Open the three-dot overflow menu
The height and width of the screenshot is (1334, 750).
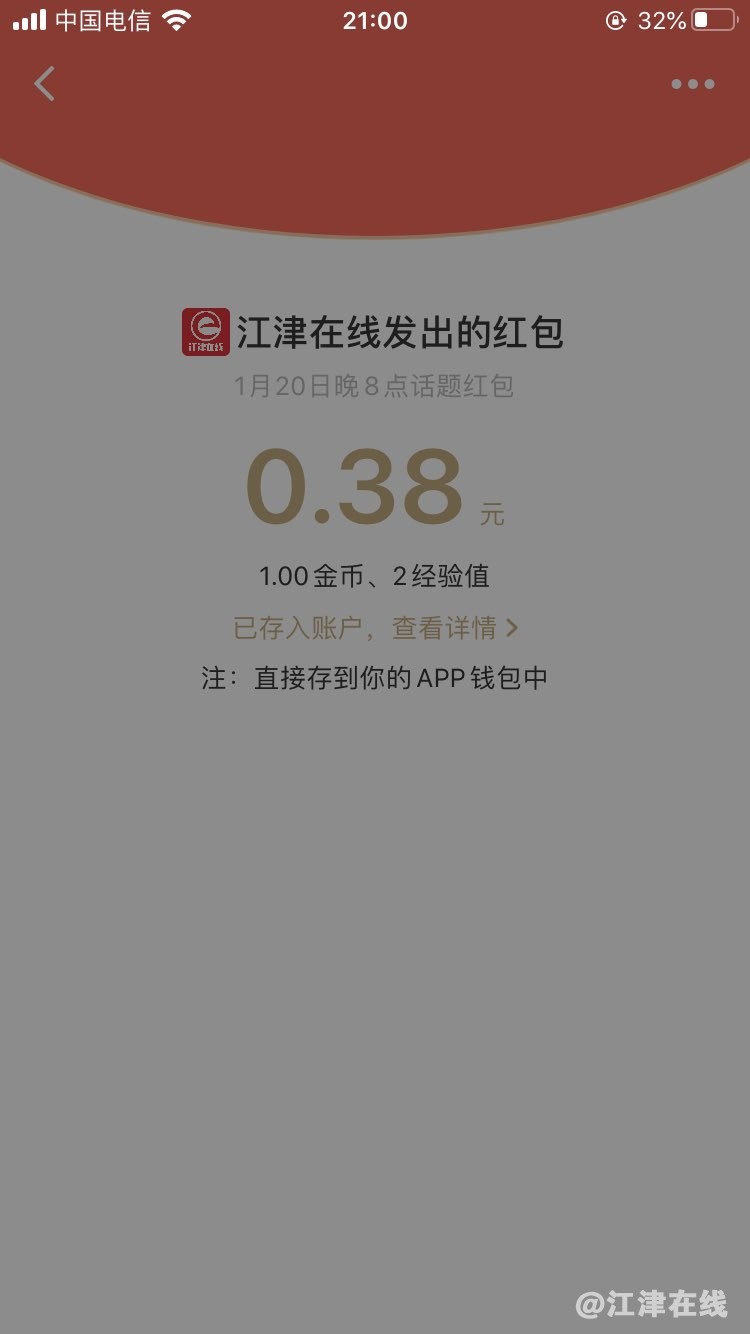tap(693, 84)
